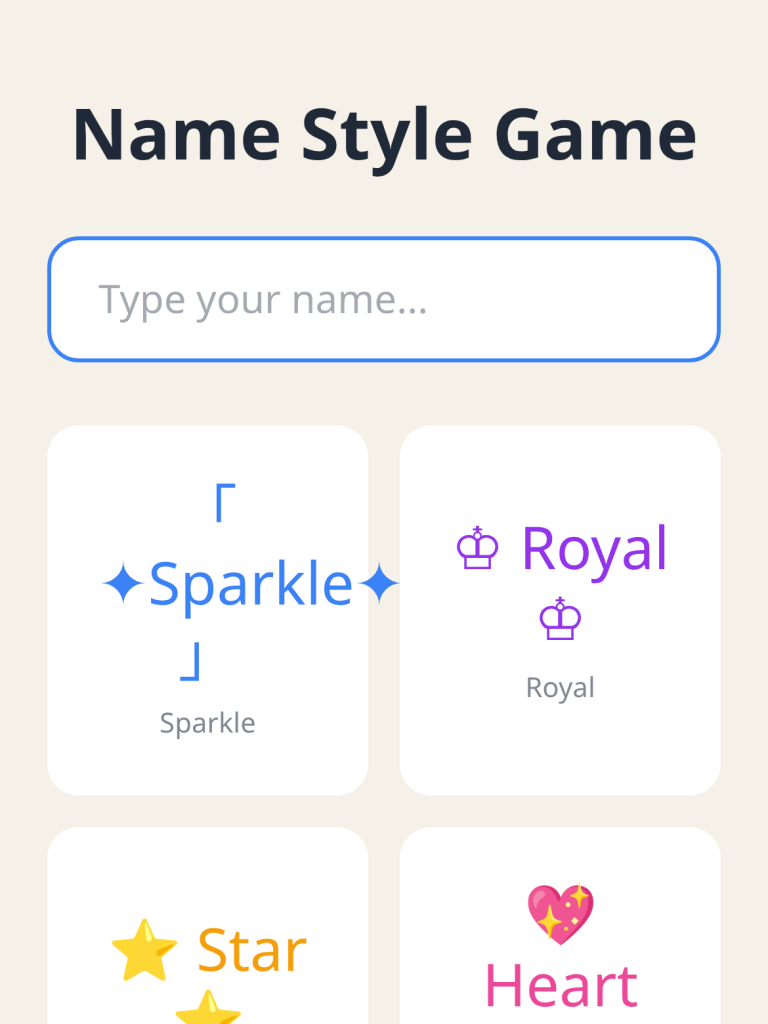Click the Name Style Game title

[384, 134]
